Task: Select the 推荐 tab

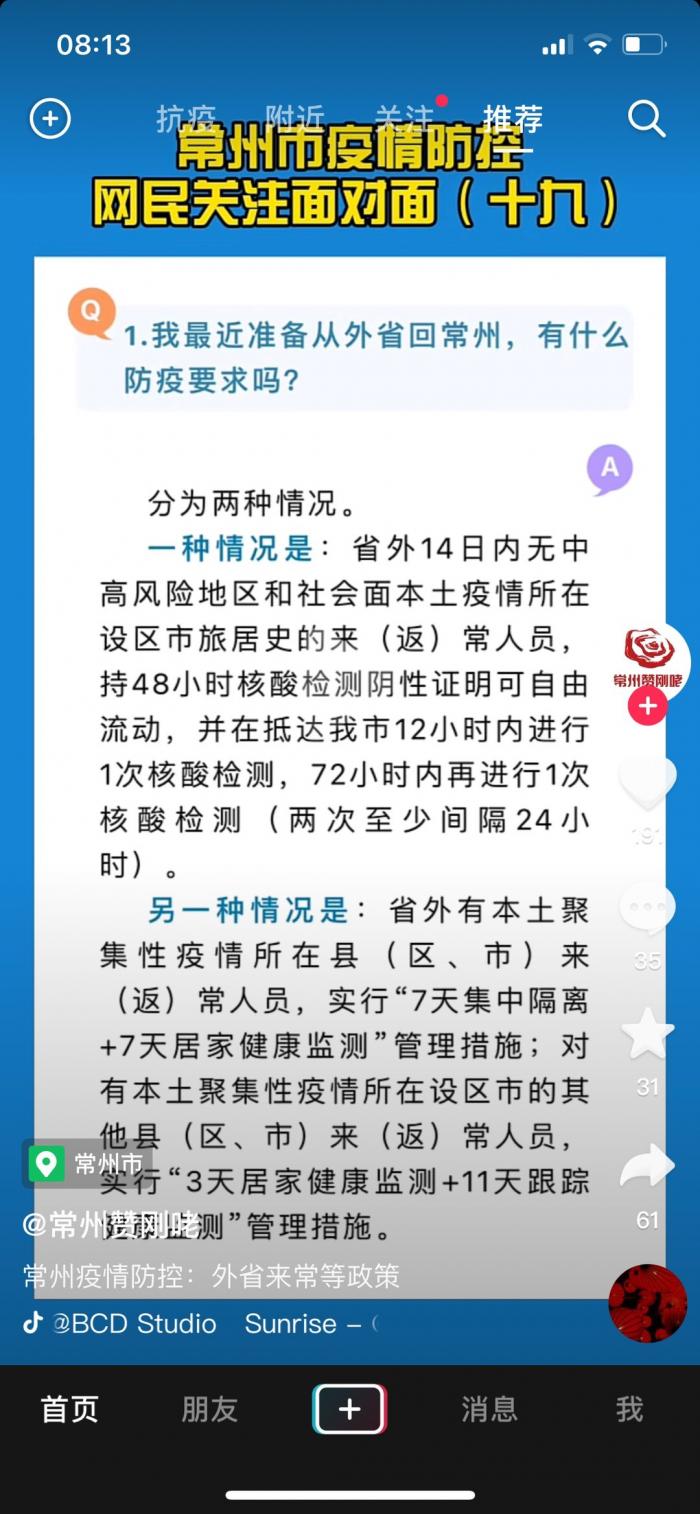Action: point(513,119)
